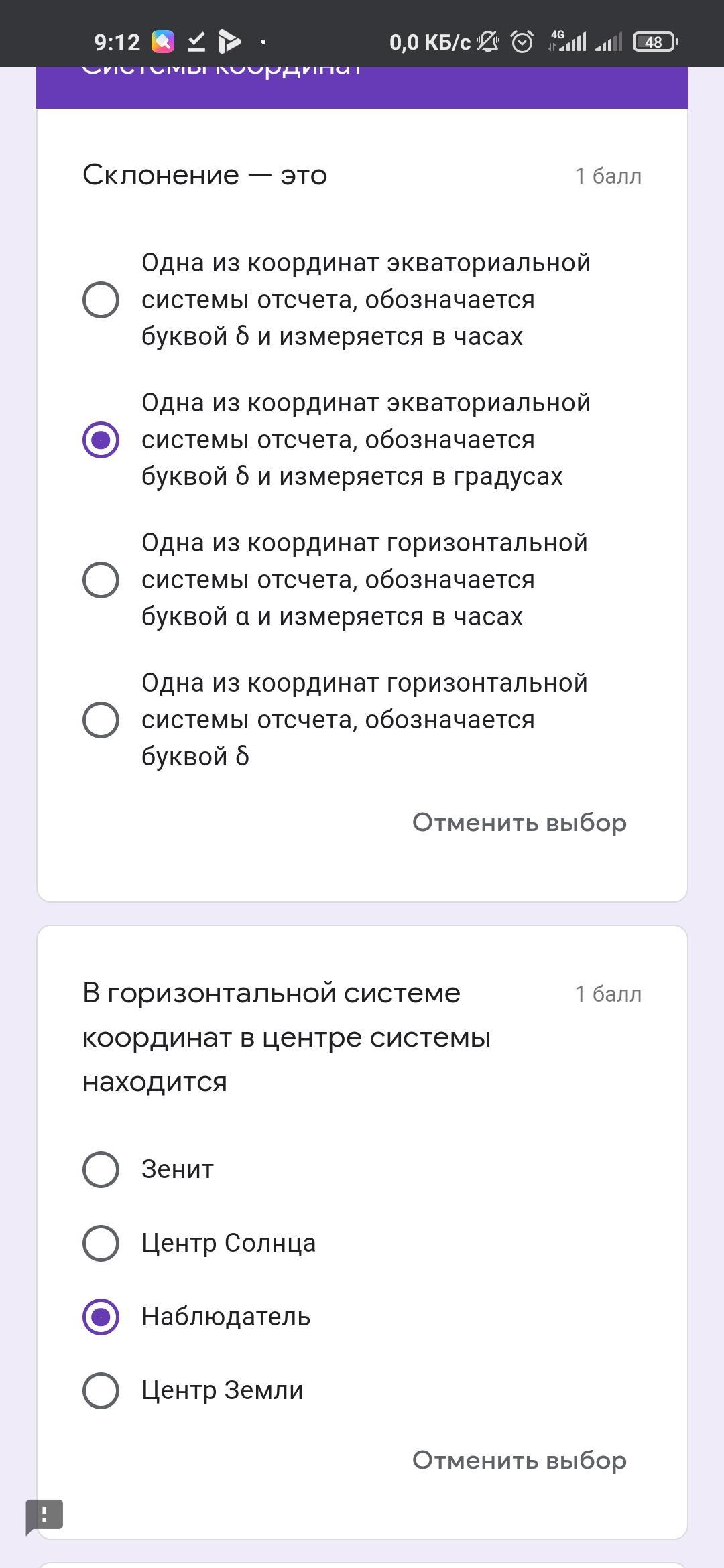Open the report problem feedback icon
This screenshot has width=724, height=1568.
44,1515
